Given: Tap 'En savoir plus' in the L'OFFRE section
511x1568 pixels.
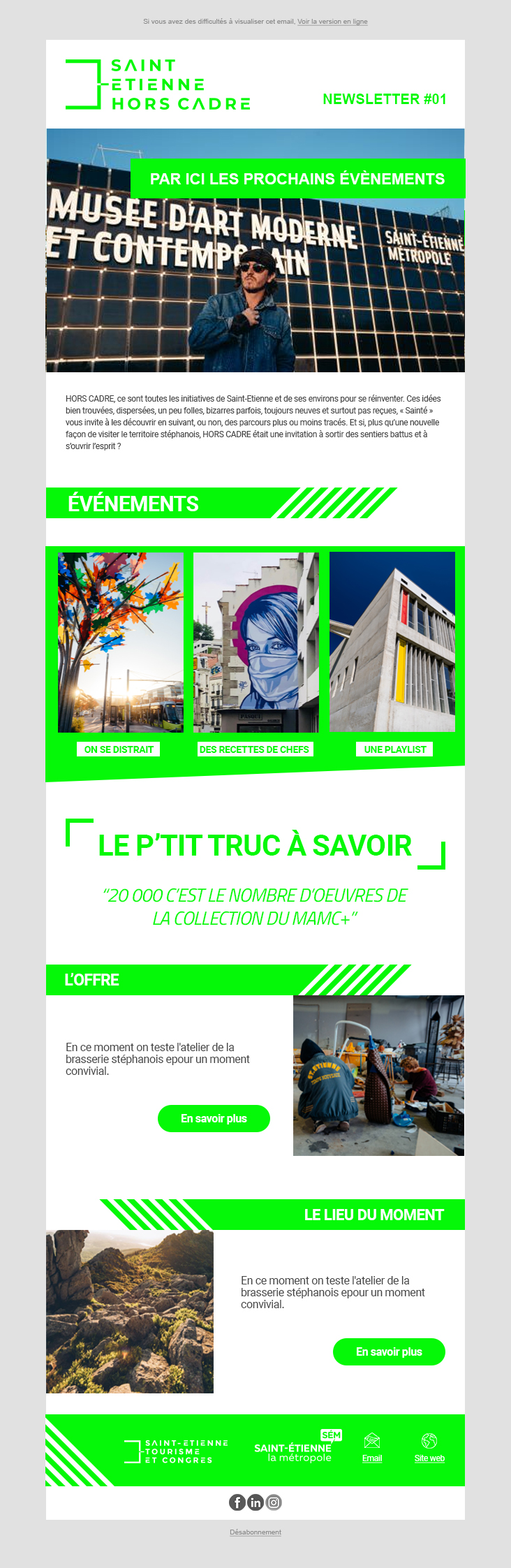Looking at the screenshot, I should [x=214, y=1118].
